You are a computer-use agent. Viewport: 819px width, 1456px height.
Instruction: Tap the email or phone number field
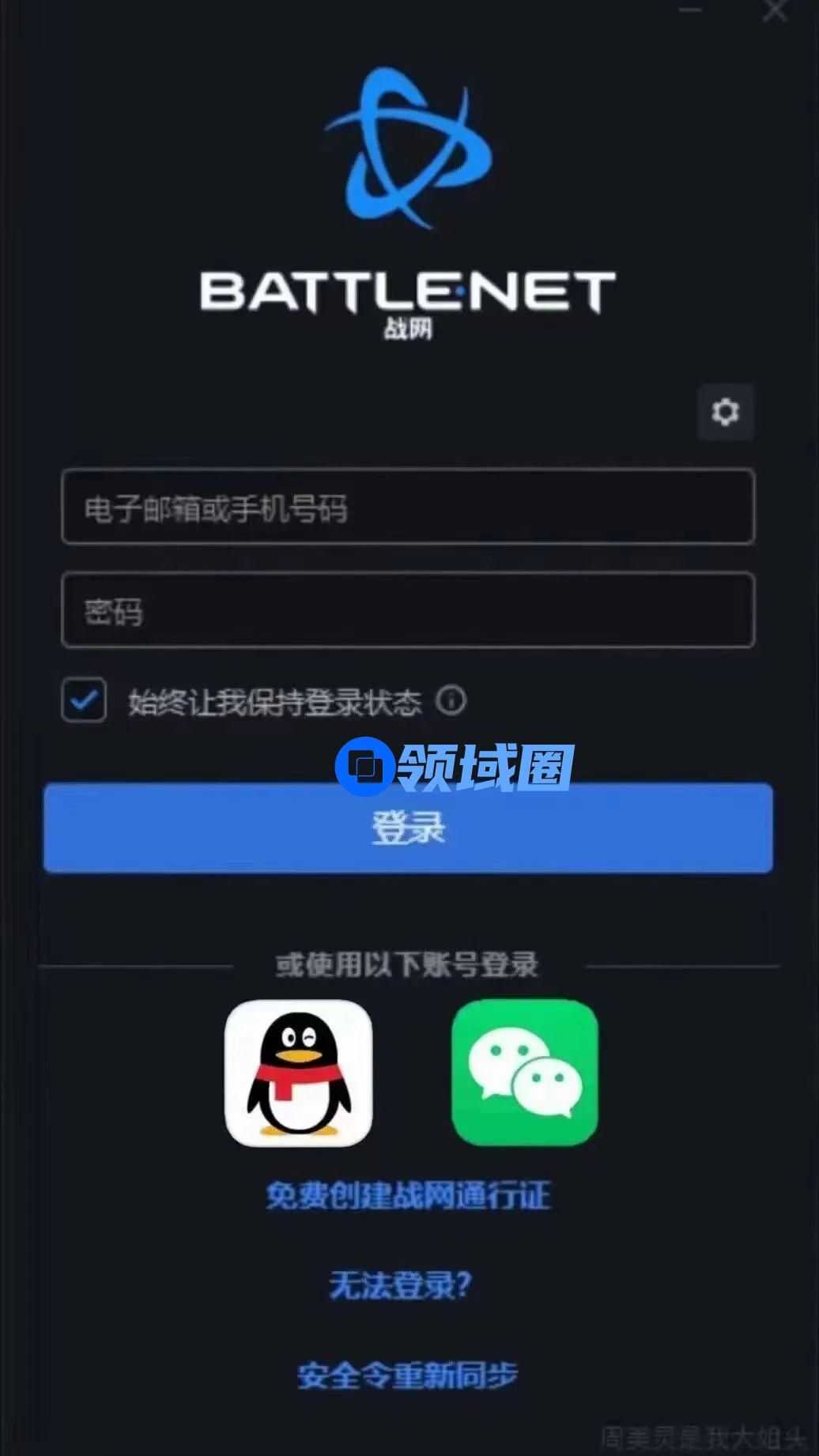[407, 507]
